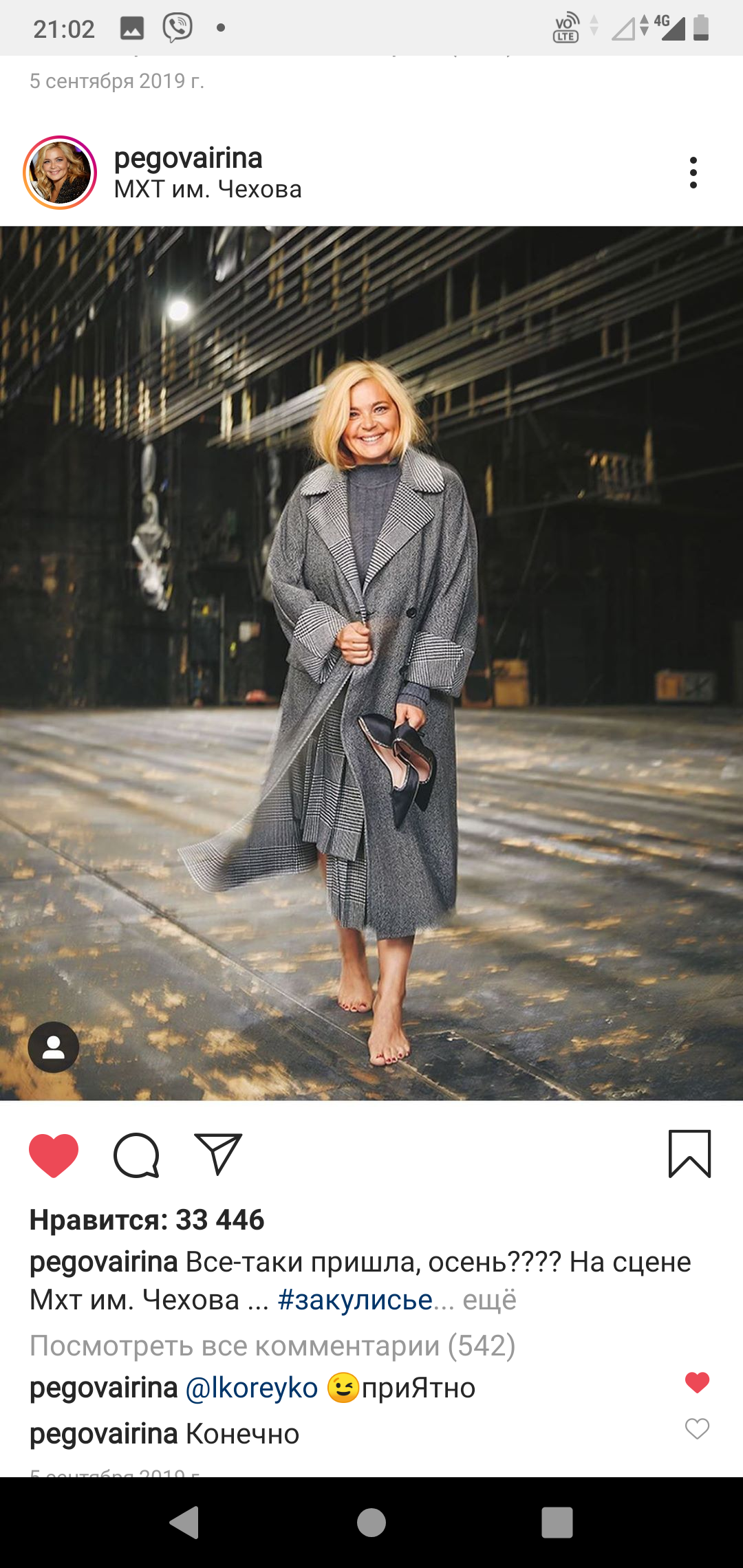Screen dimensions: 743x1568
Task: Open the comment bubble icon
Action: pyautogui.click(x=136, y=1155)
